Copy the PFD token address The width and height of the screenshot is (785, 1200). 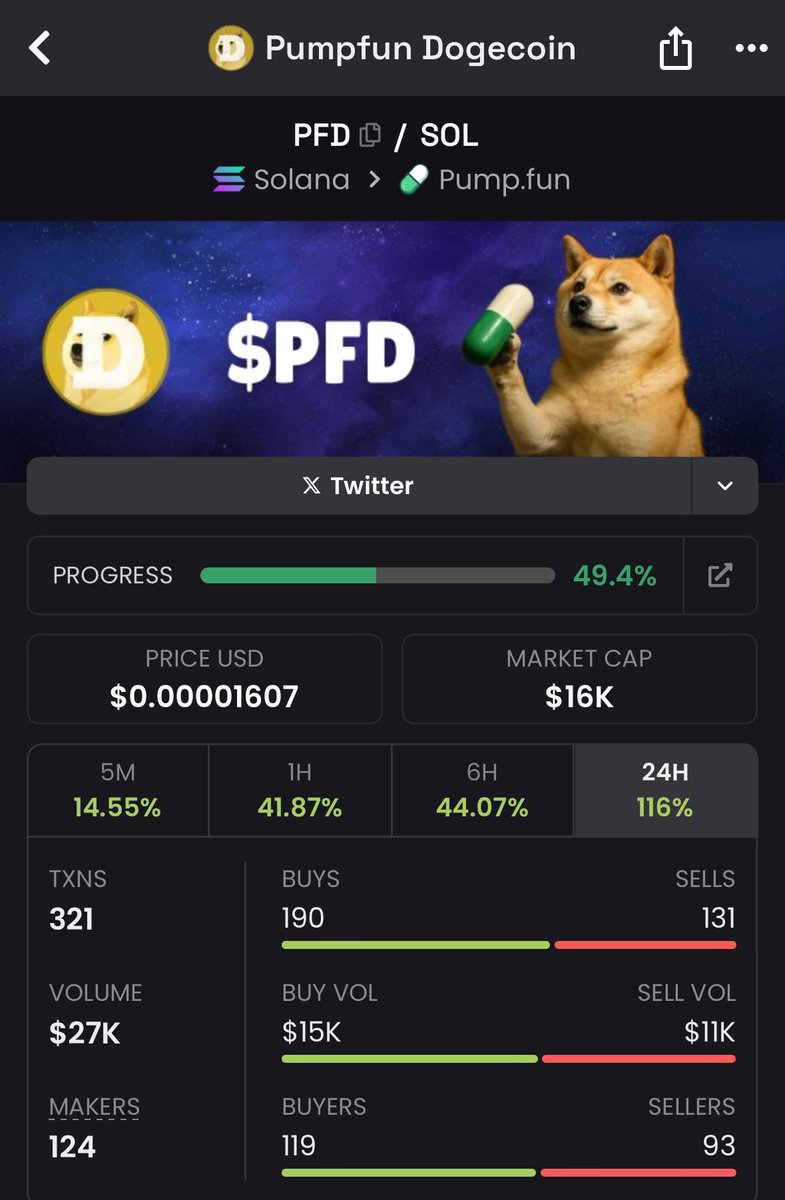[370, 134]
